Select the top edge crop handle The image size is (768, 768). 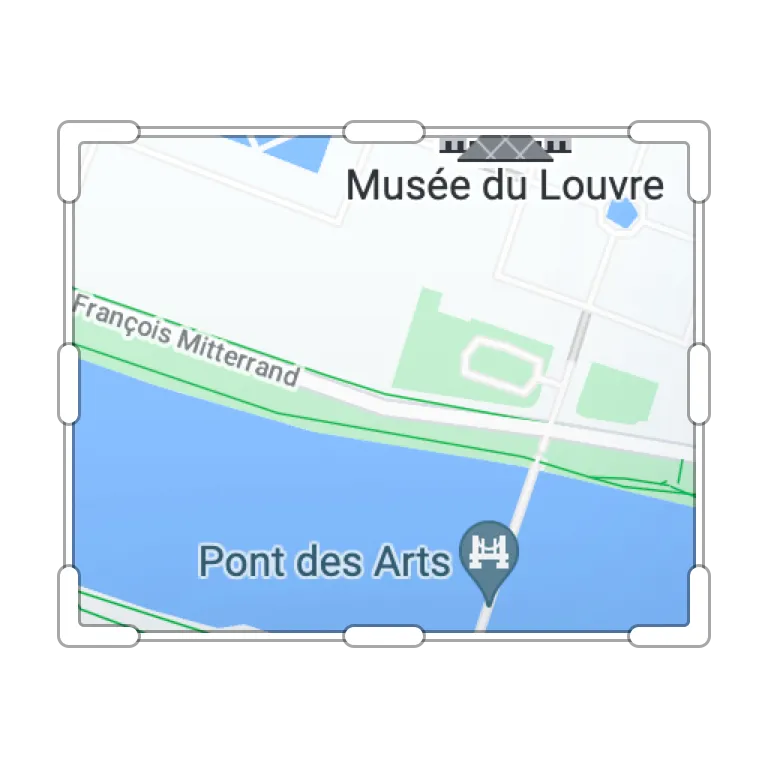pyautogui.click(x=384, y=133)
